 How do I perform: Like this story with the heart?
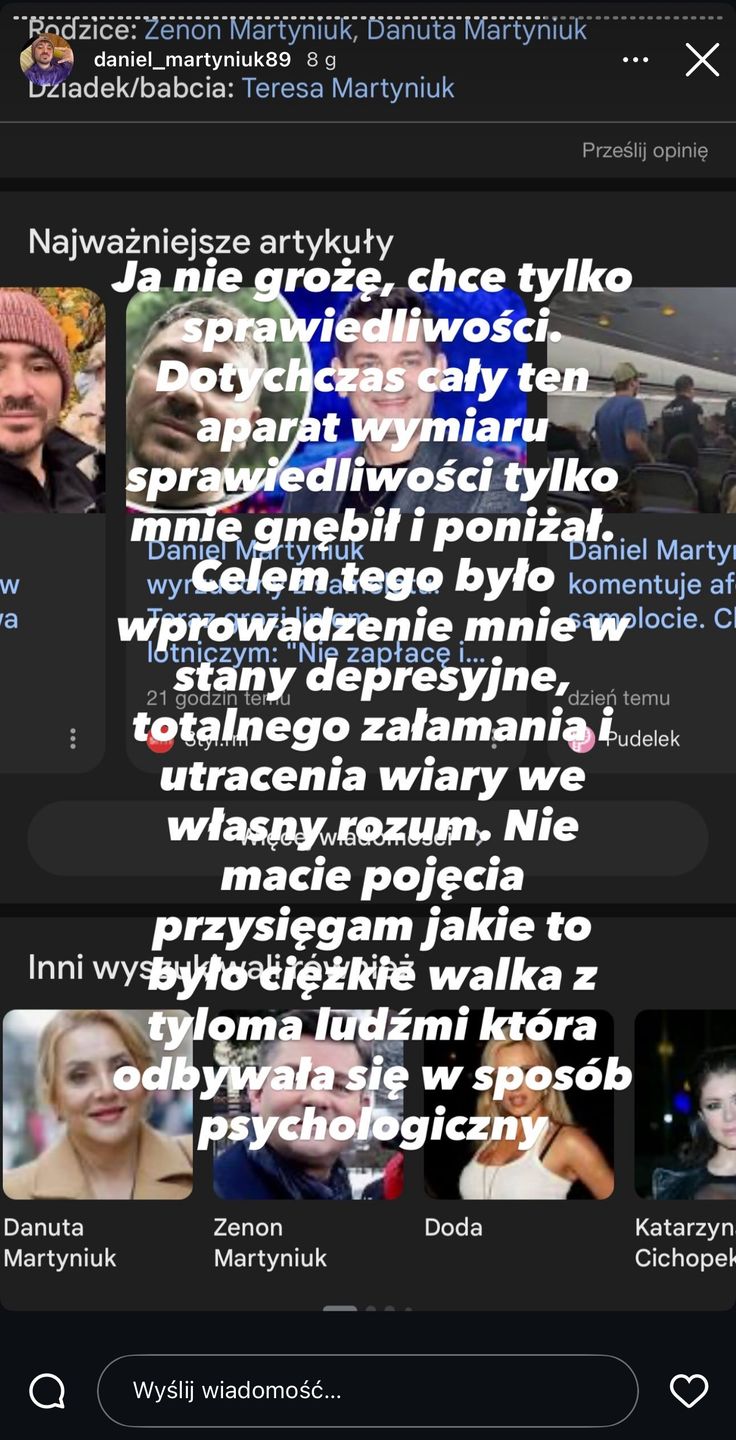click(689, 1390)
